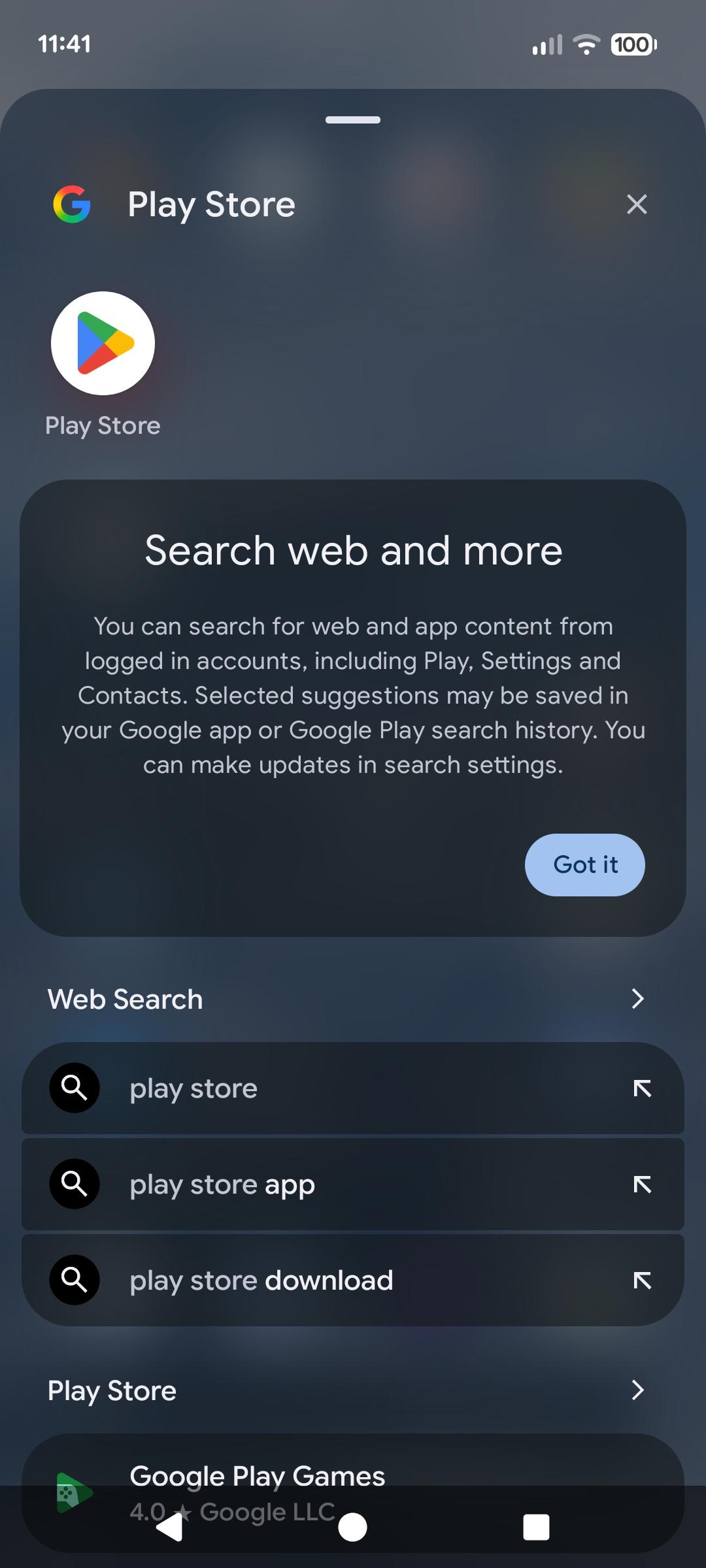Viewport: 706px width, 1568px height.
Task: Choose the play store download suggestion
Action: pos(327,1280)
